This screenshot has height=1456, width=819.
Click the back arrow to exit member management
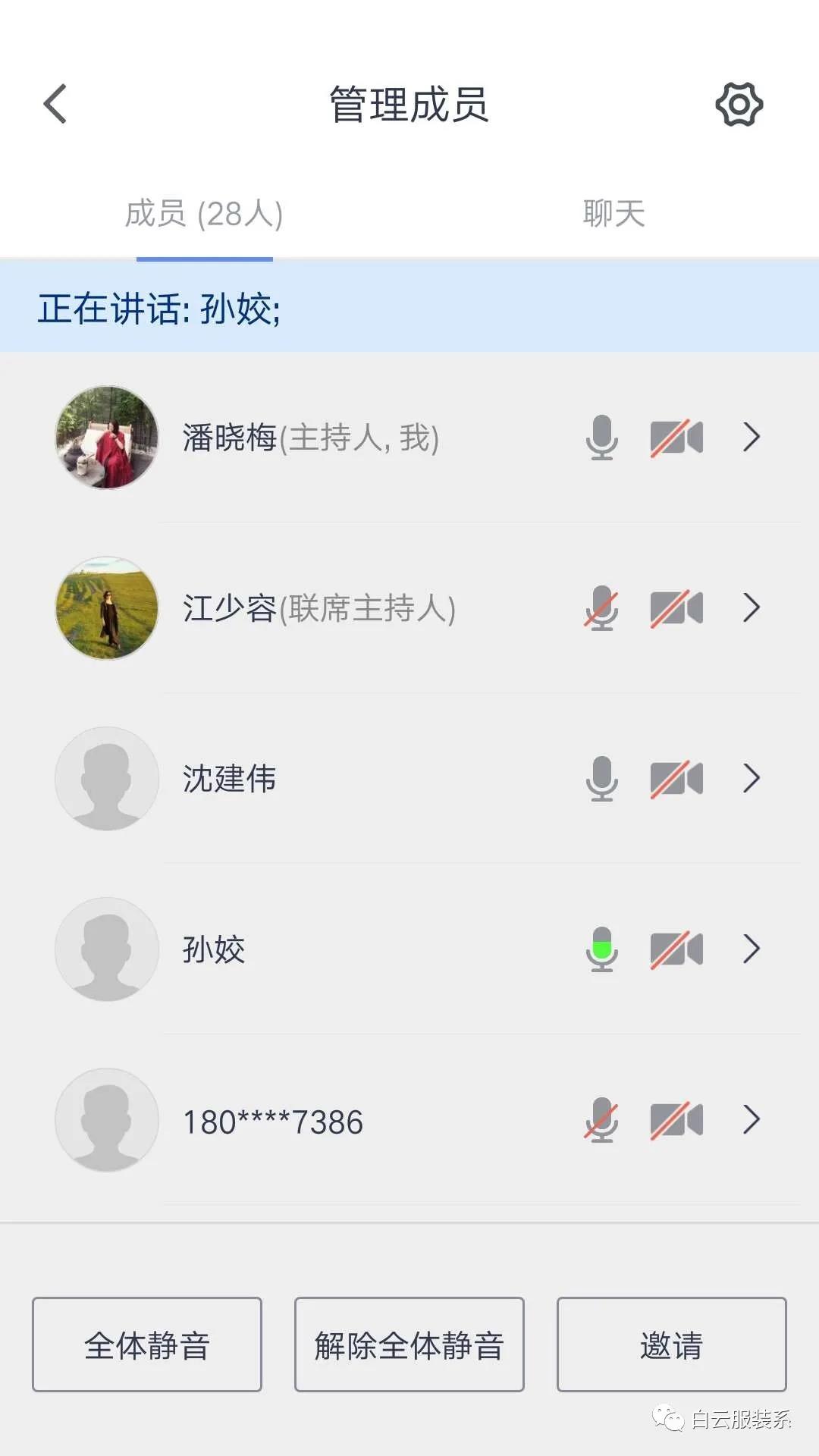(x=55, y=104)
